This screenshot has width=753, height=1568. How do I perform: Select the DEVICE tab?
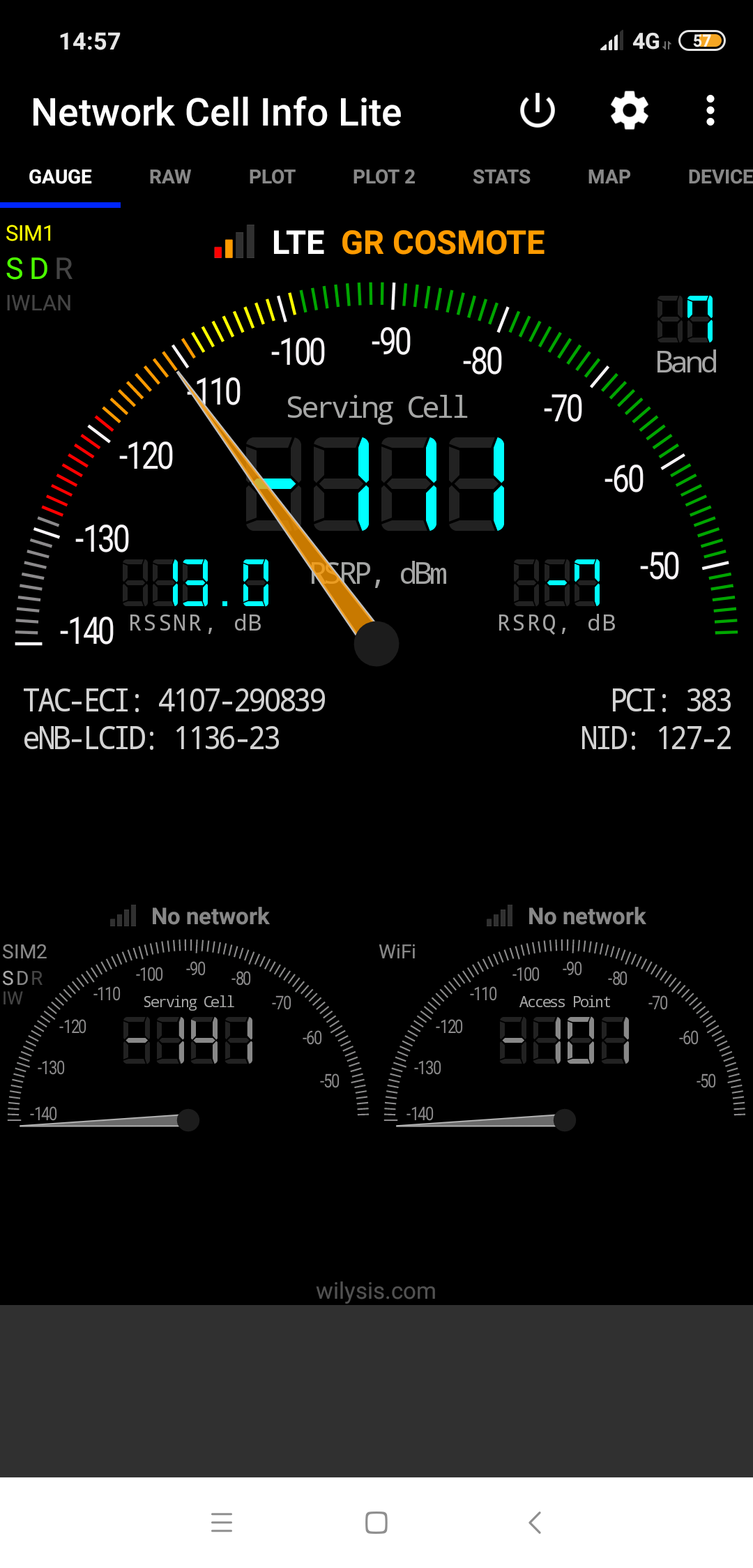720,177
